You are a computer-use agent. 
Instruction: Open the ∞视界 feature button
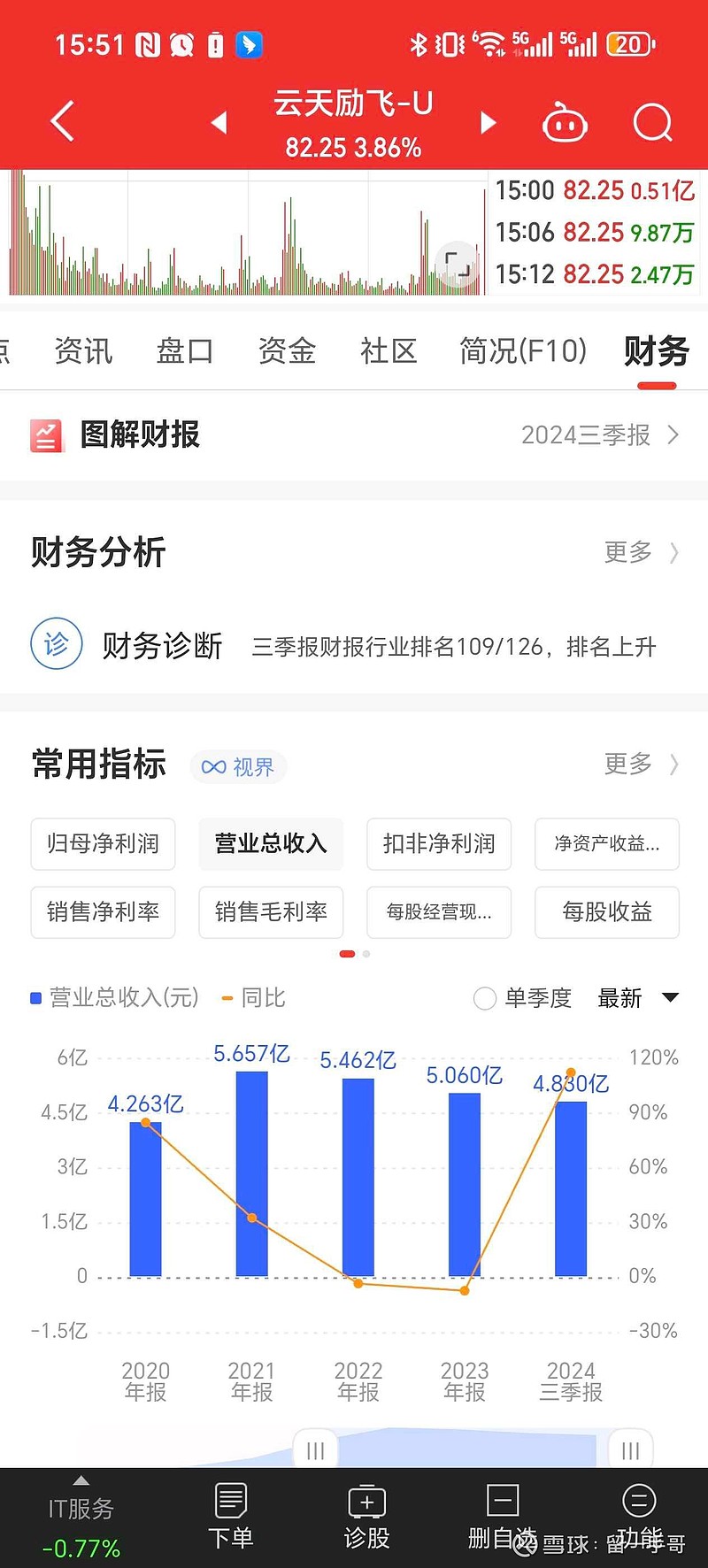(x=238, y=767)
